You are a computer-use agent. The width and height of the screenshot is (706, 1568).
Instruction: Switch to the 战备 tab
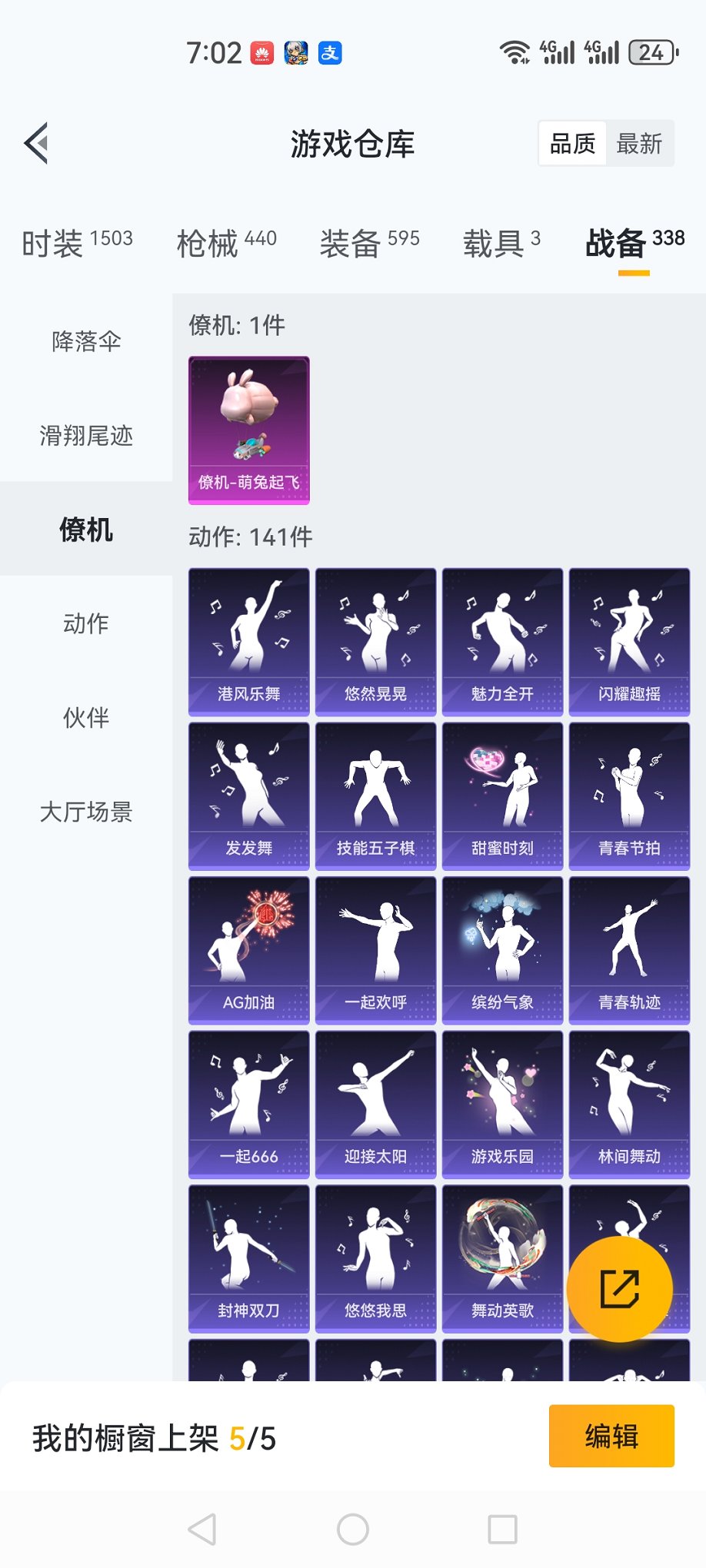point(615,242)
